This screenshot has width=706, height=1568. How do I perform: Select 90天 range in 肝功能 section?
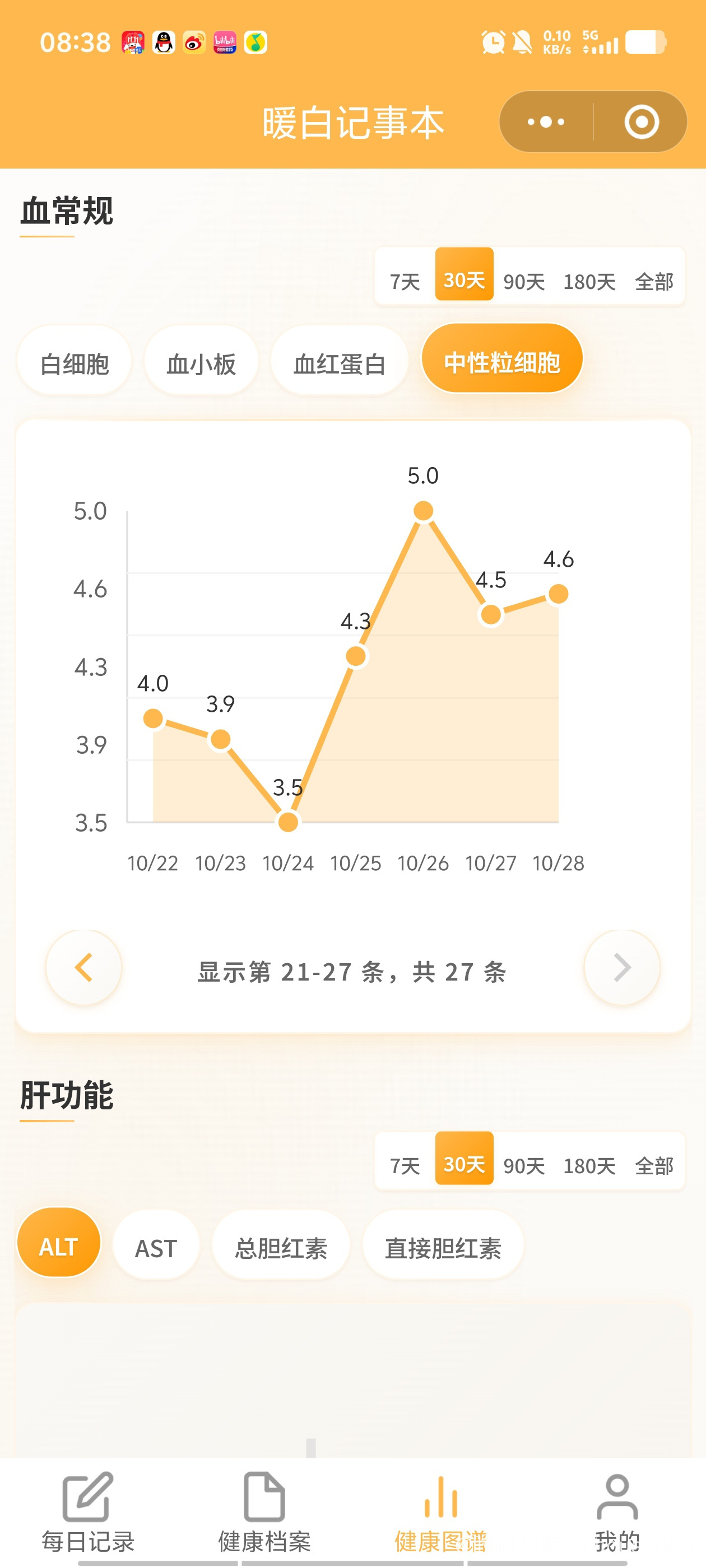[x=524, y=1165]
